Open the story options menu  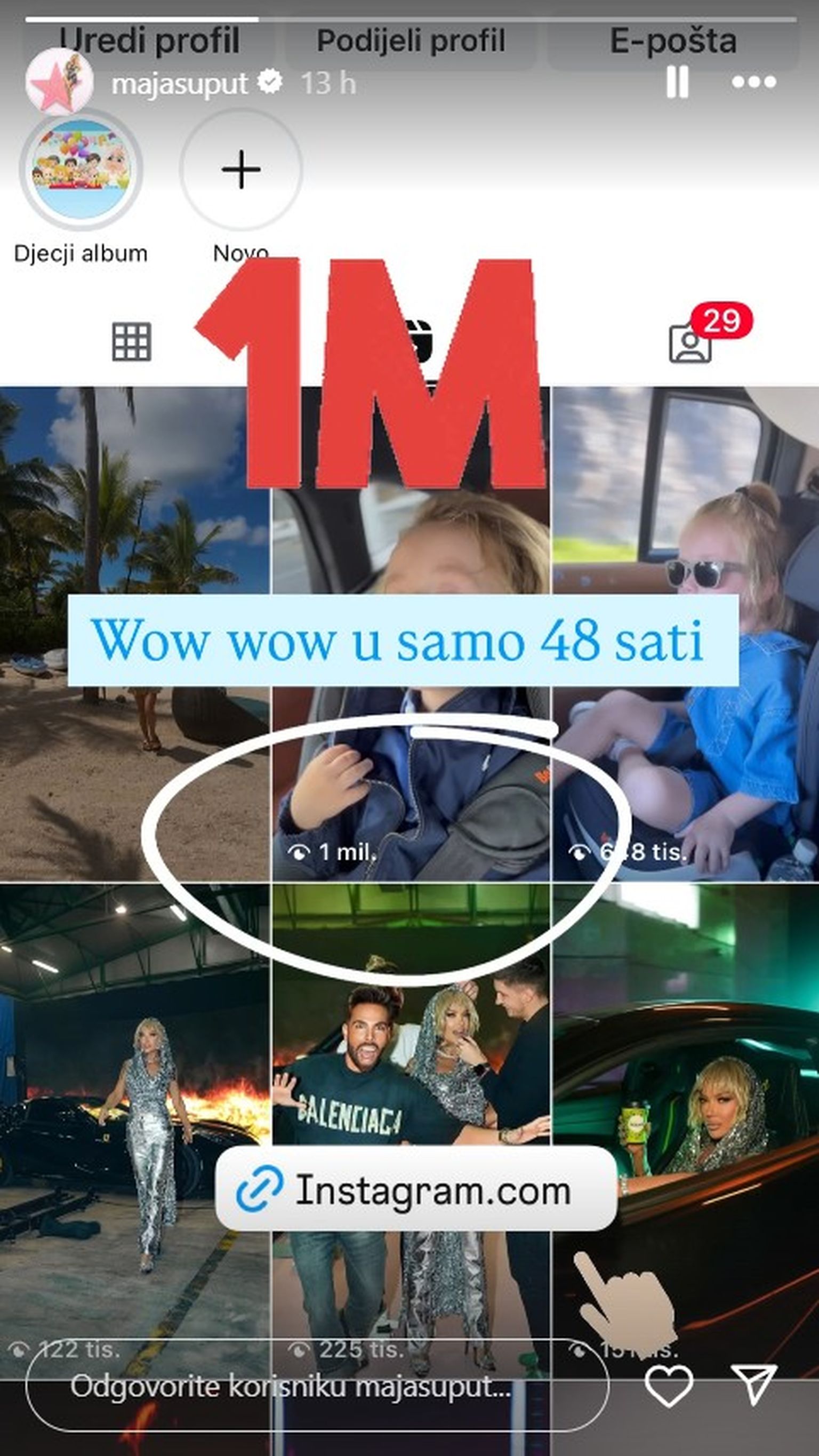753,83
